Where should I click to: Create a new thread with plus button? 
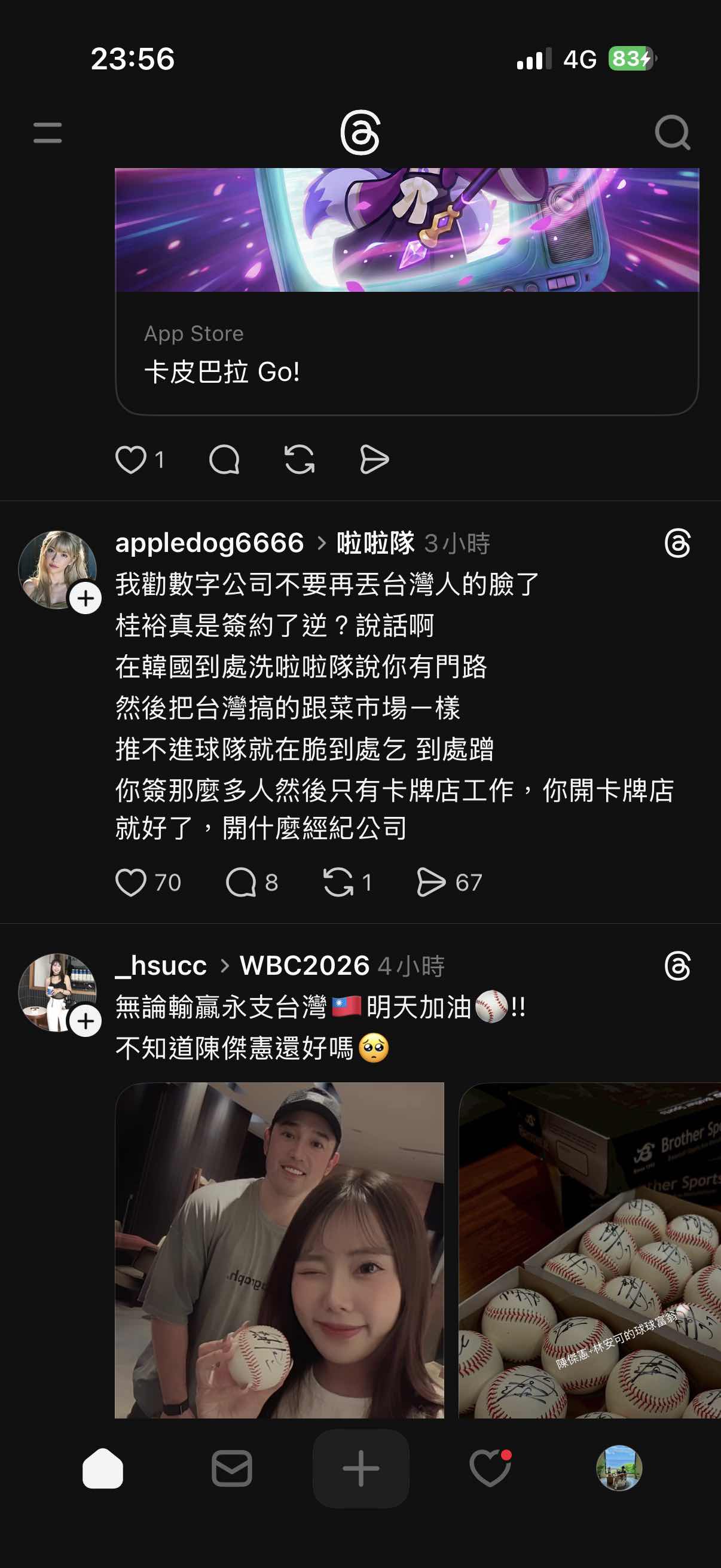[361, 1468]
